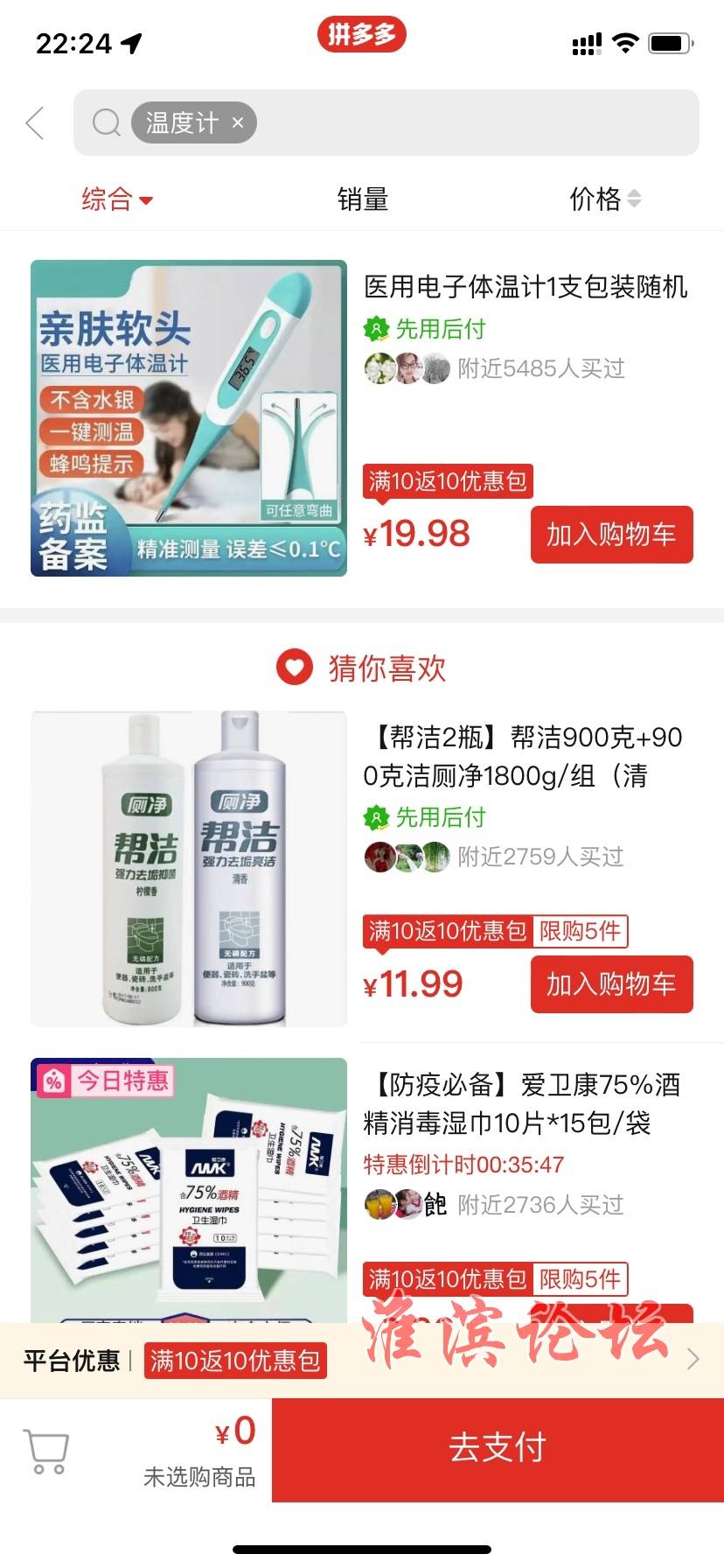Remove the 温度计 search chip
724x1568 pixels.
point(237,123)
